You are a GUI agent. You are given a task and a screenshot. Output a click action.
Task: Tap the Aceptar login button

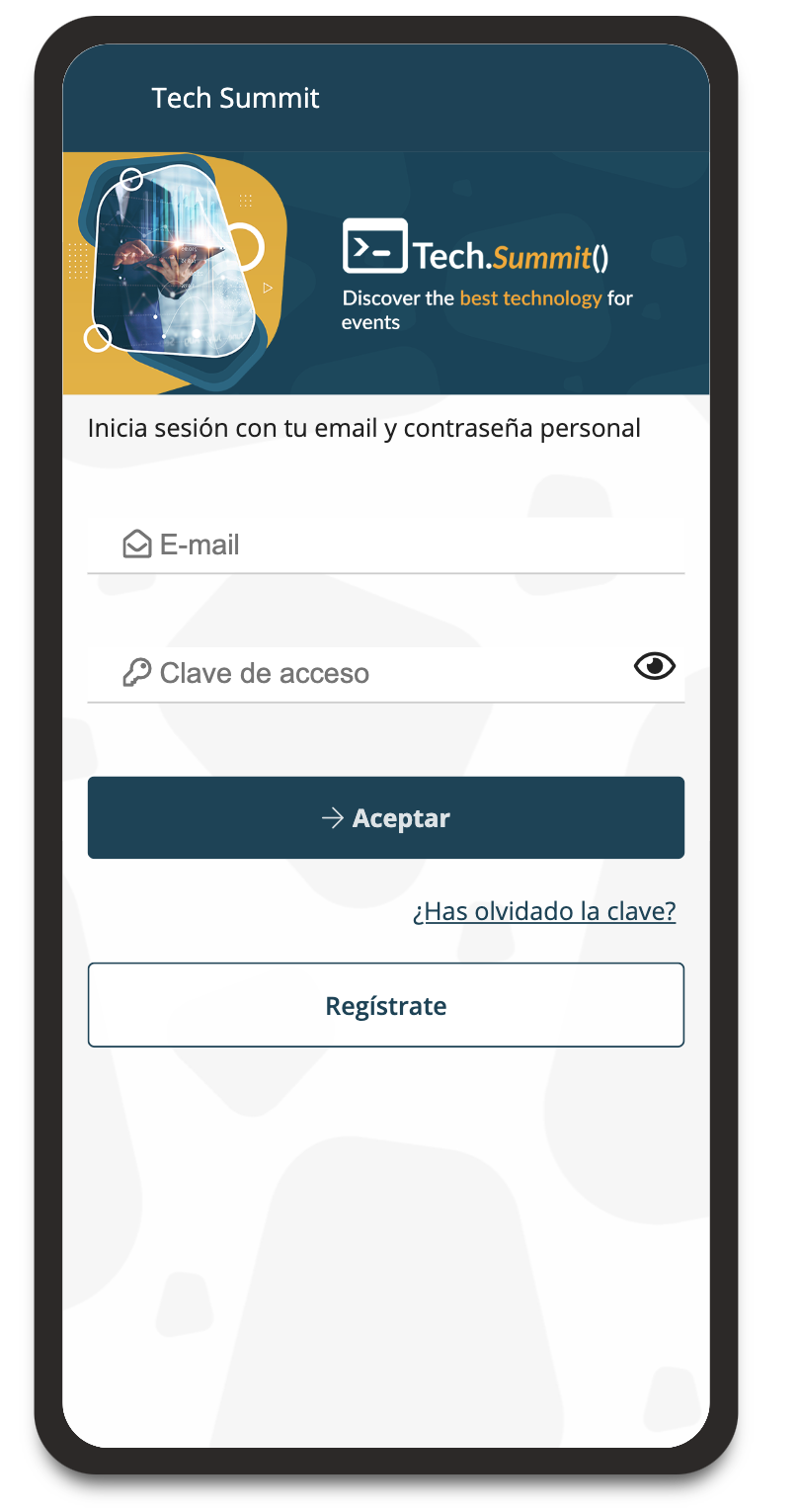(x=385, y=817)
